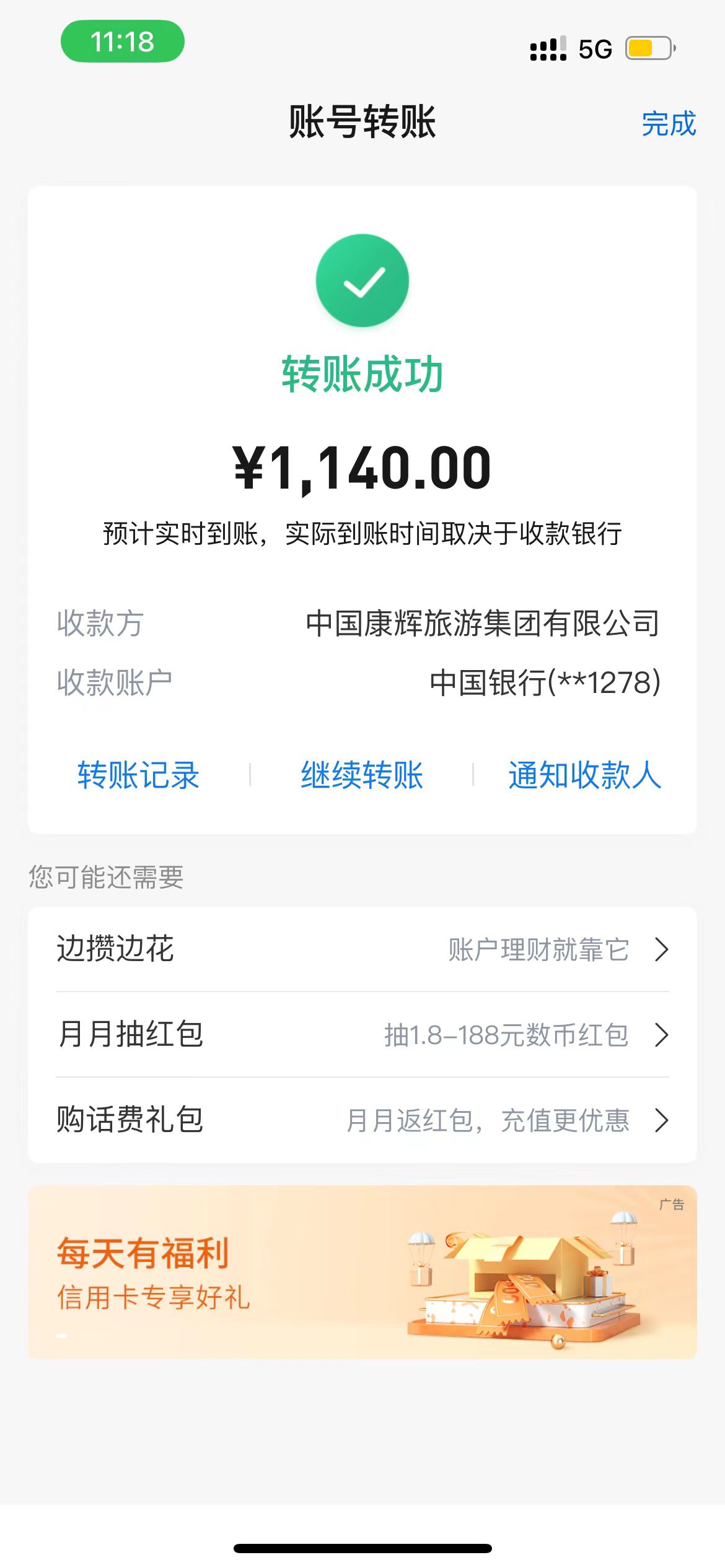Open the 边攒边花 row
The image size is (725, 1568).
point(362,949)
